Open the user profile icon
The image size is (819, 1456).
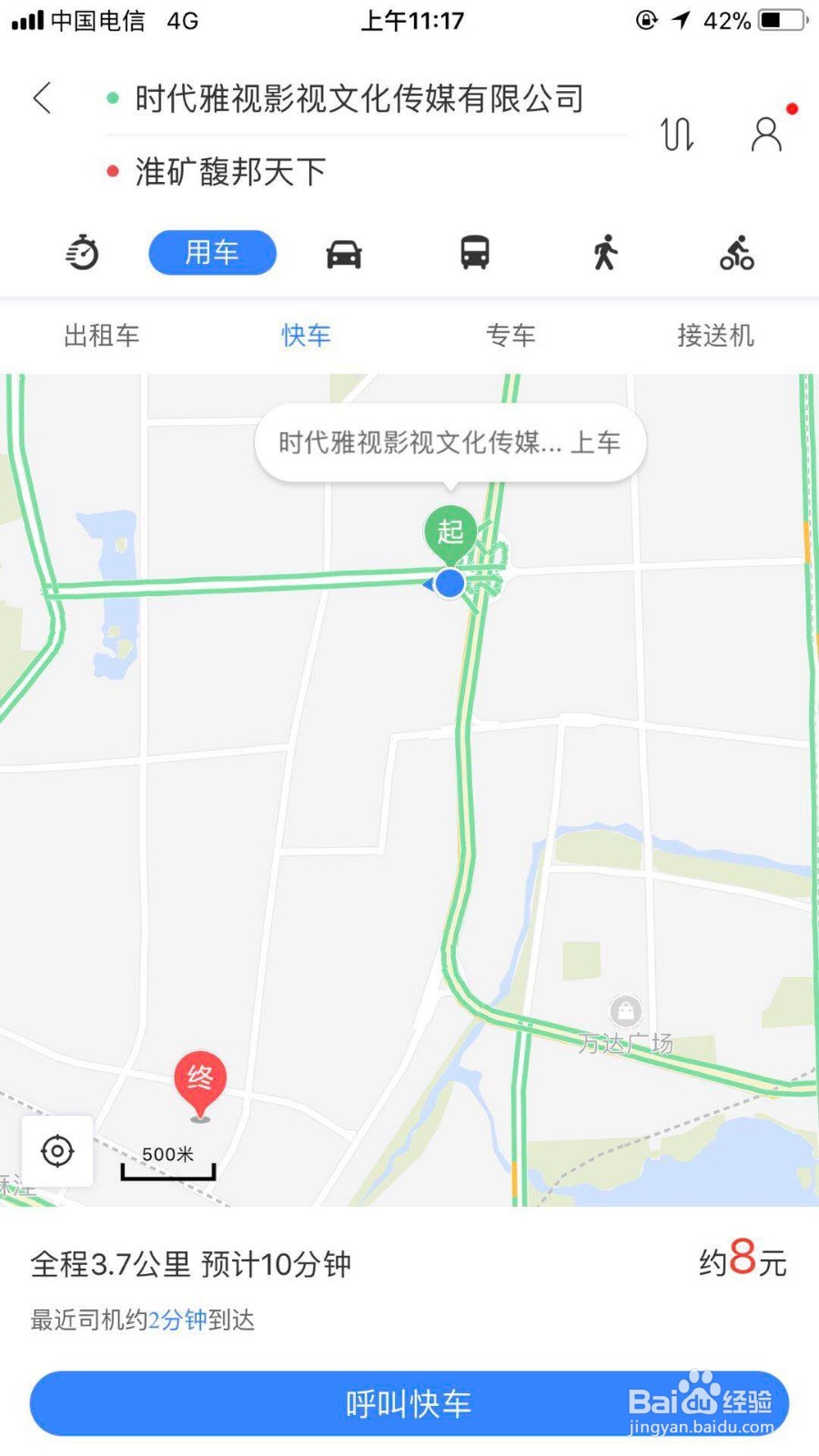(x=767, y=136)
